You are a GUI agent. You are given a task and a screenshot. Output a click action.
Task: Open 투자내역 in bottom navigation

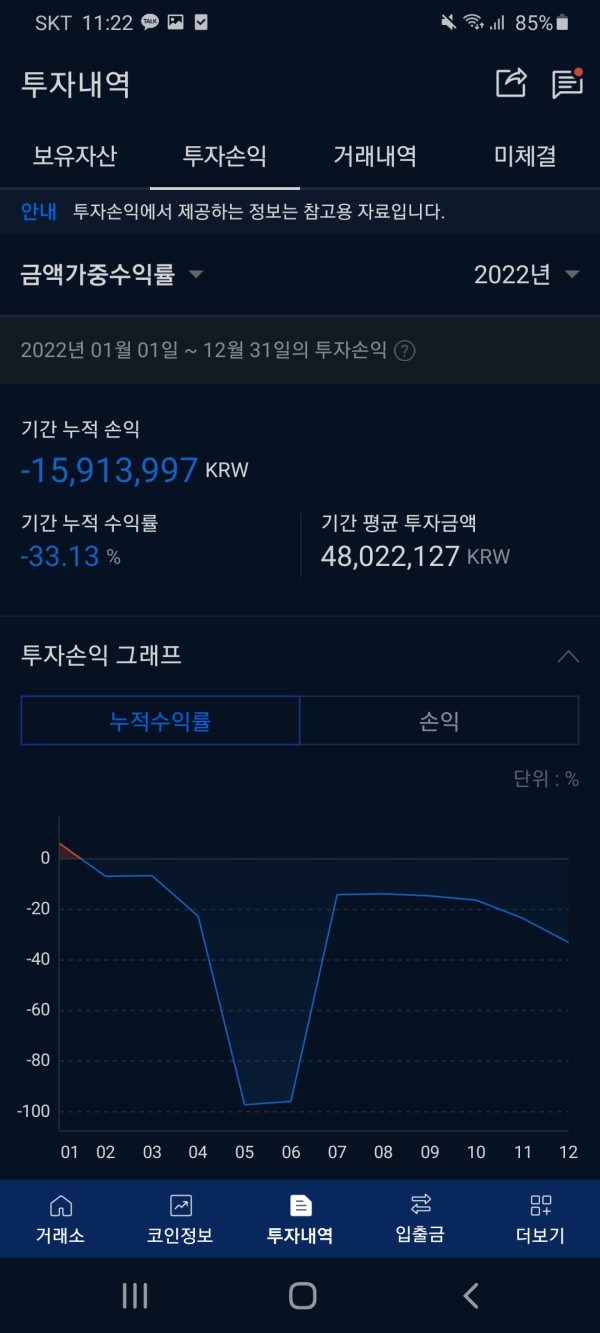[x=300, y=1219]
